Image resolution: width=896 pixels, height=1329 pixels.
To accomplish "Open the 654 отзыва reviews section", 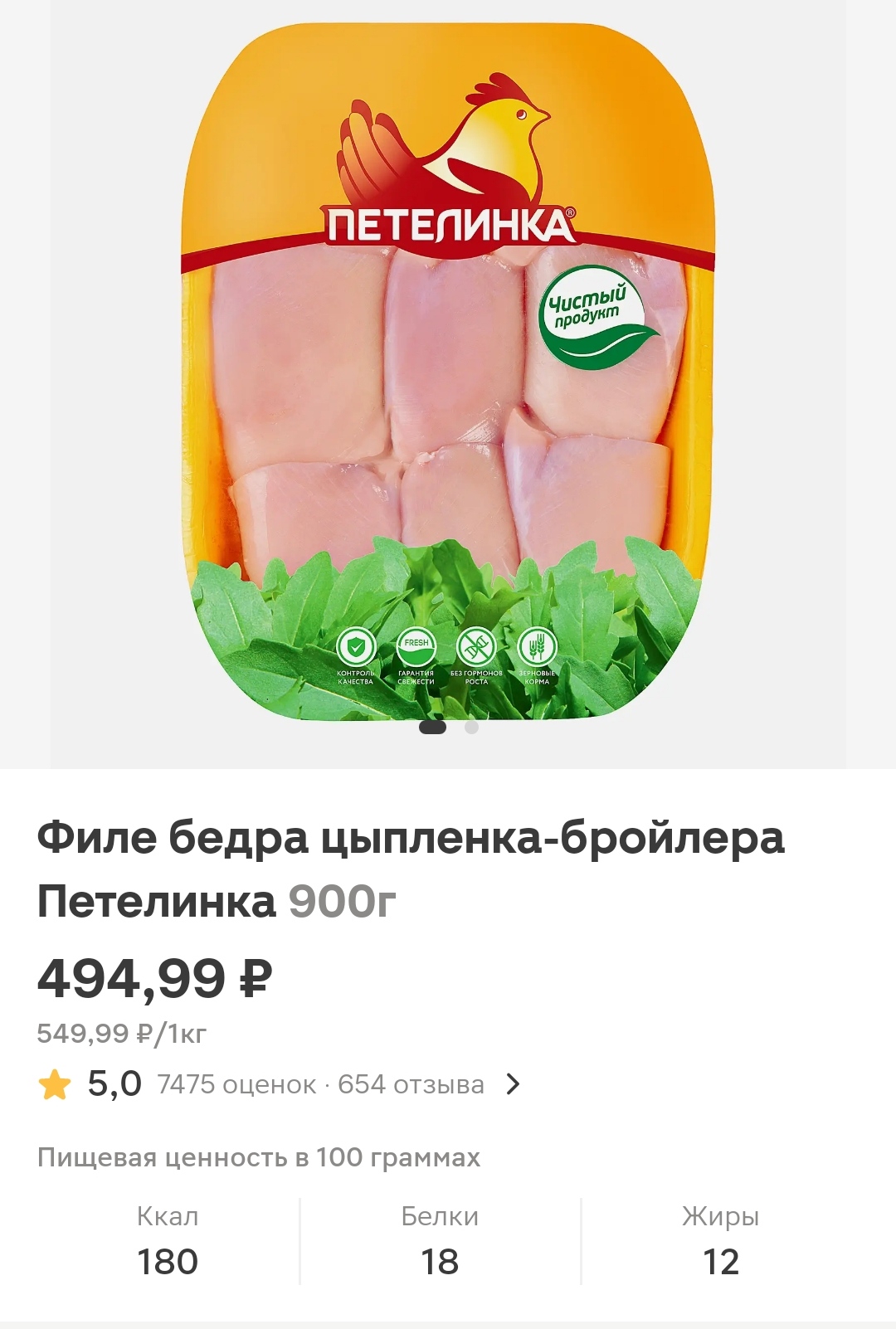I will click(411, 1084).
